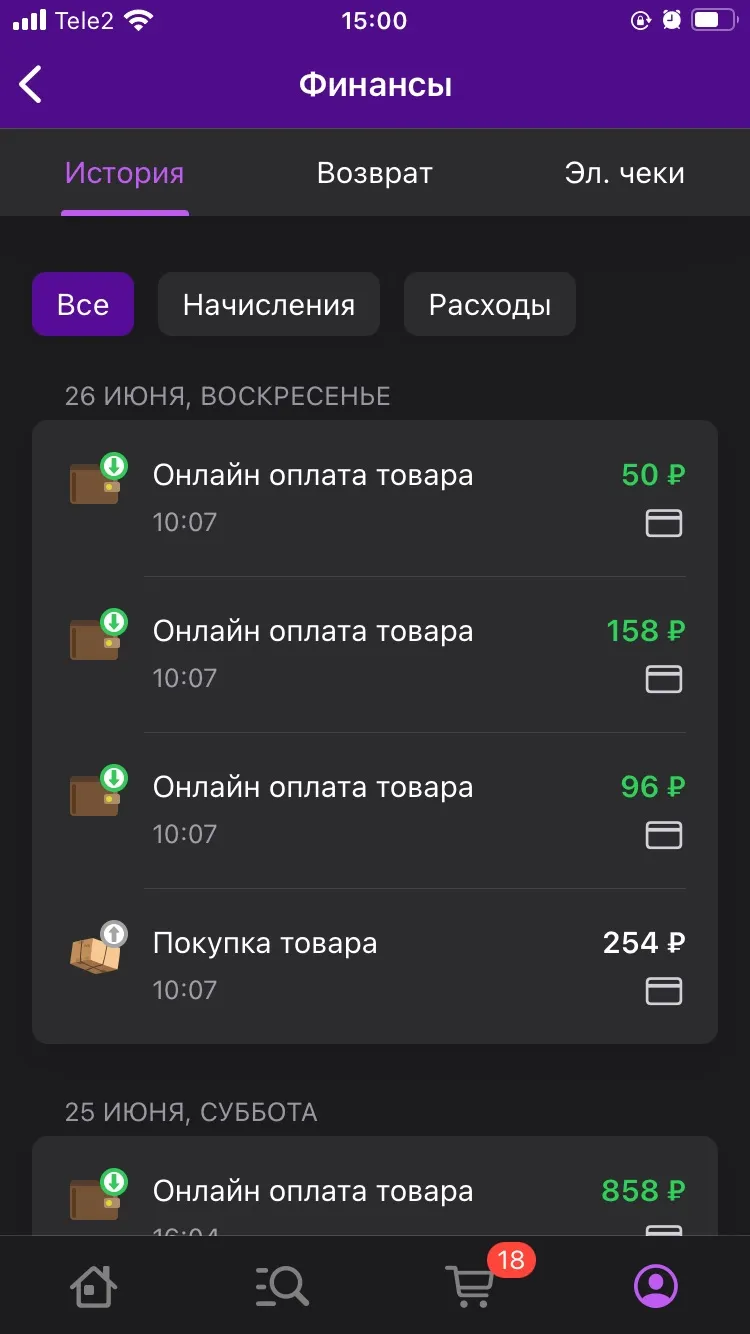Filter by Начисления chip
The width and height of the screenshot is (750, 1334).
click(x=269, y=304)
